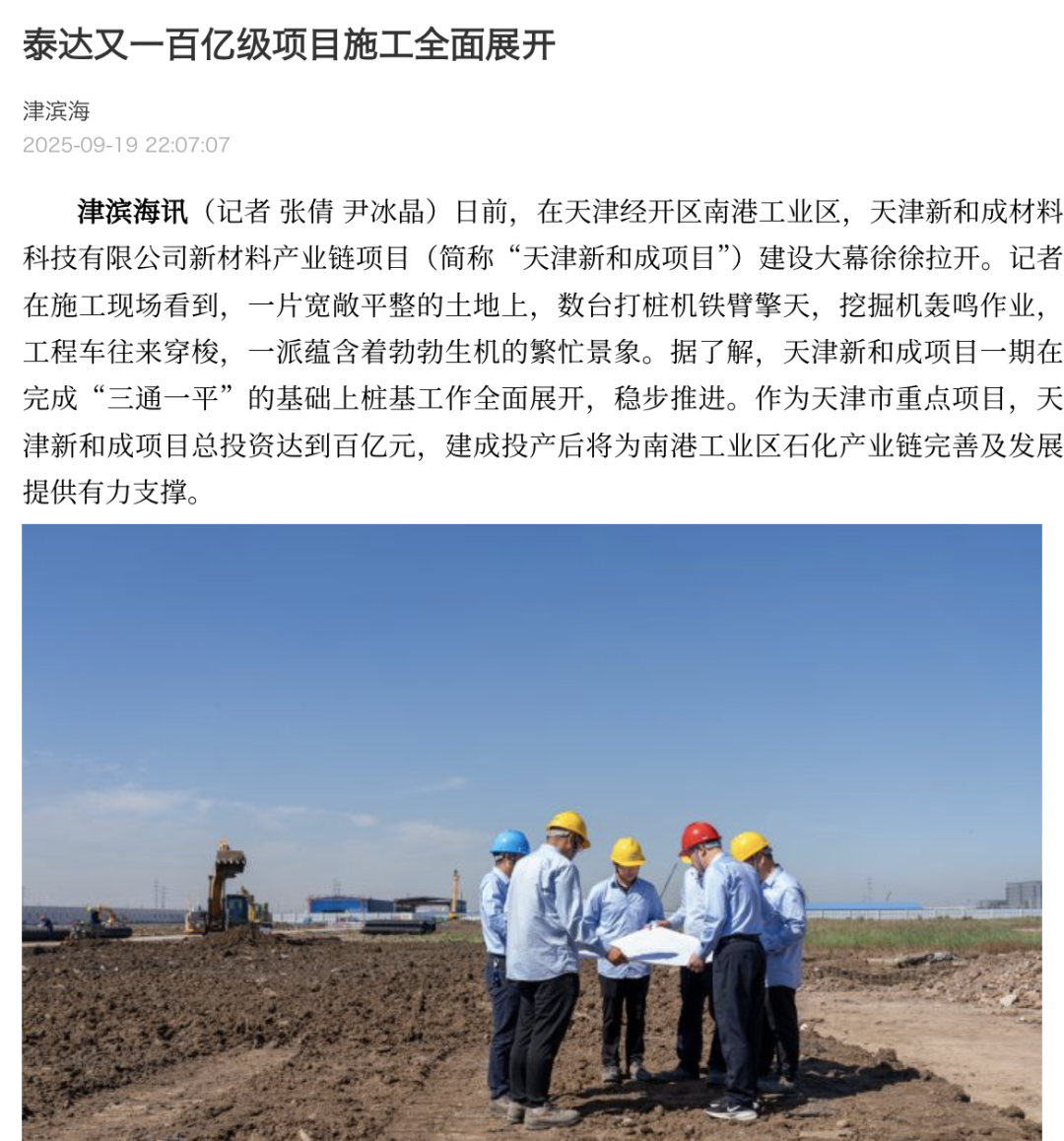Open the 津滨海 source name under the title
Viewport: 1064px width, 1141px height.
(56, 110)
